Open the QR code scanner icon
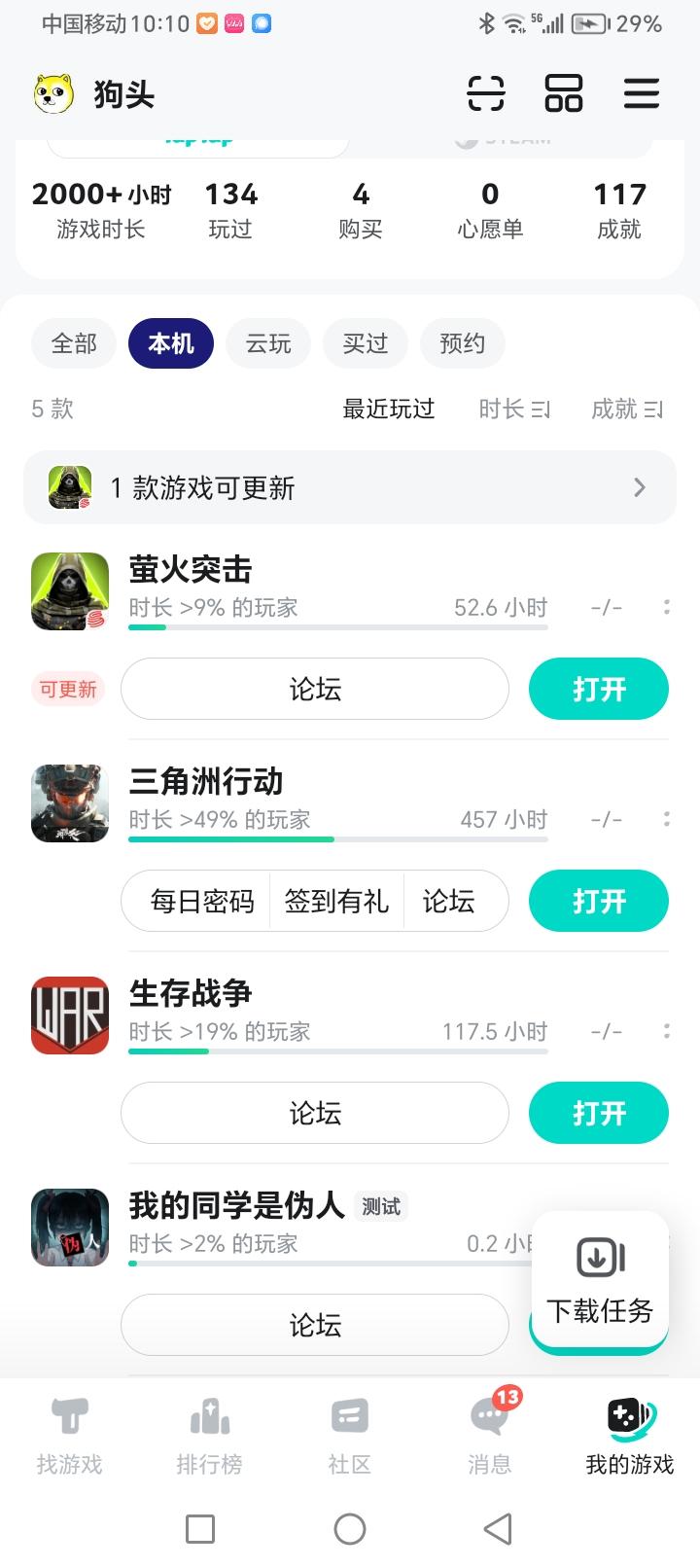Screen dimensions: 700x1568 486,93
